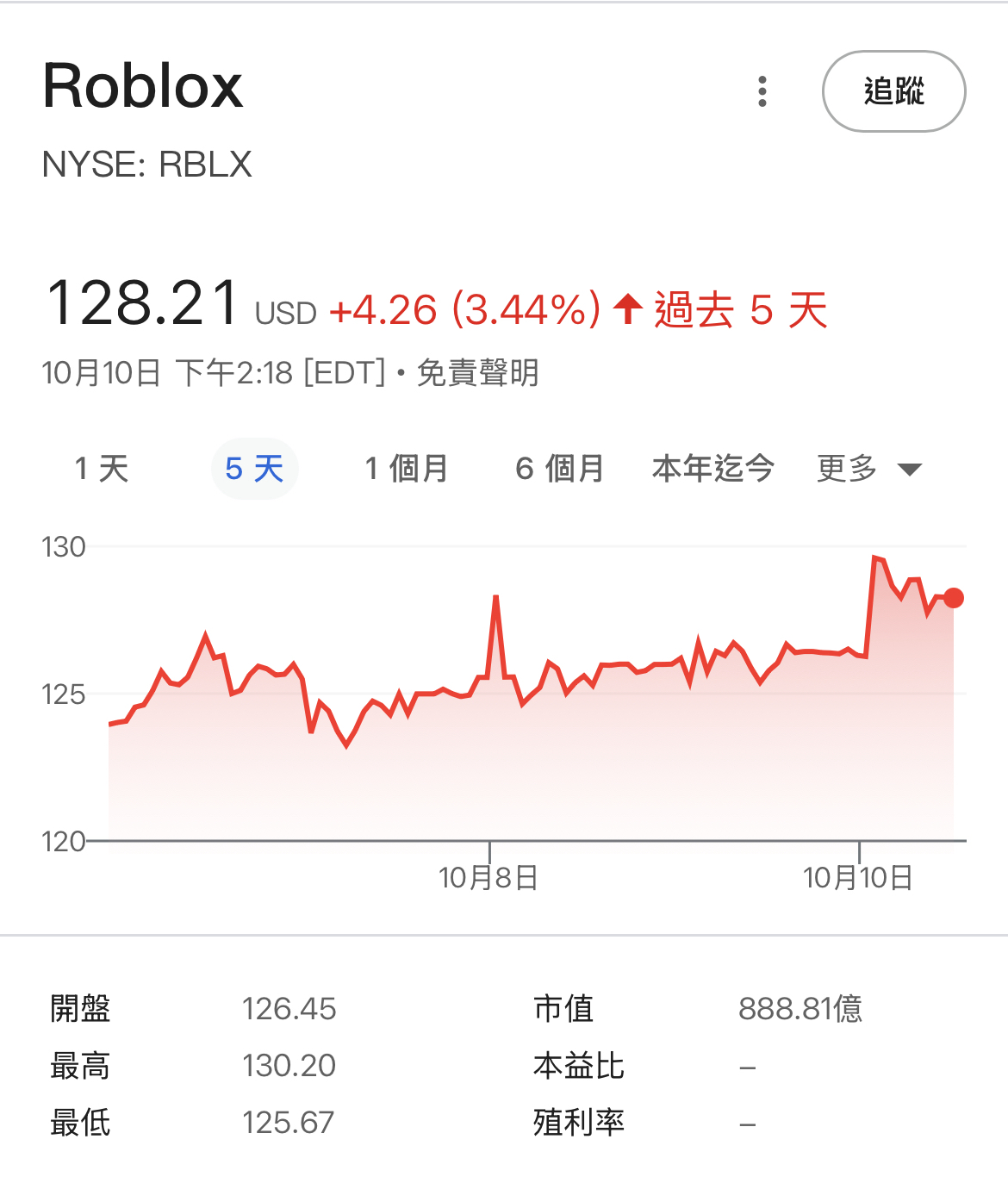Screen dimensions: 1008x1183
Task: Switch to the 1 天 range
Action: [102, 469]
